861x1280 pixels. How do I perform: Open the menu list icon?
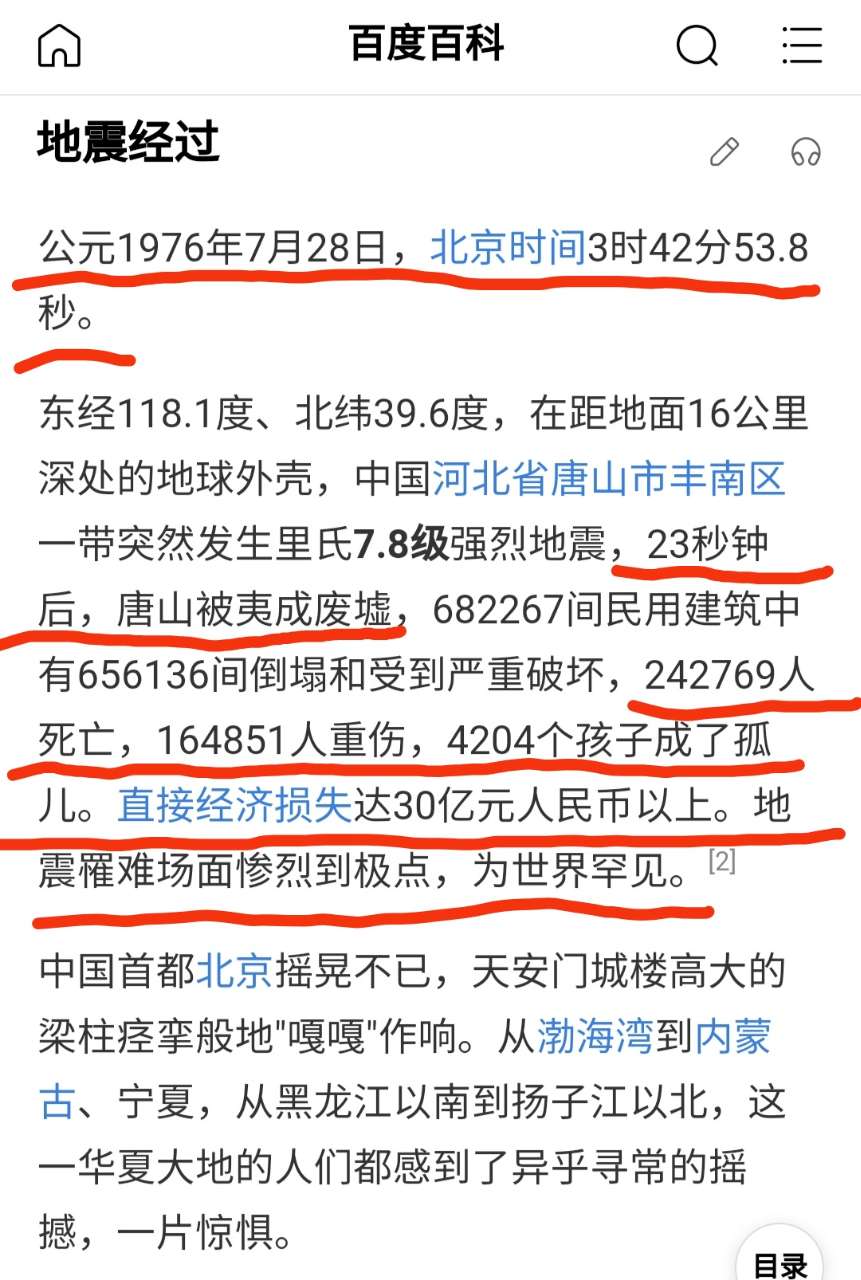click(x=802, y=46)
